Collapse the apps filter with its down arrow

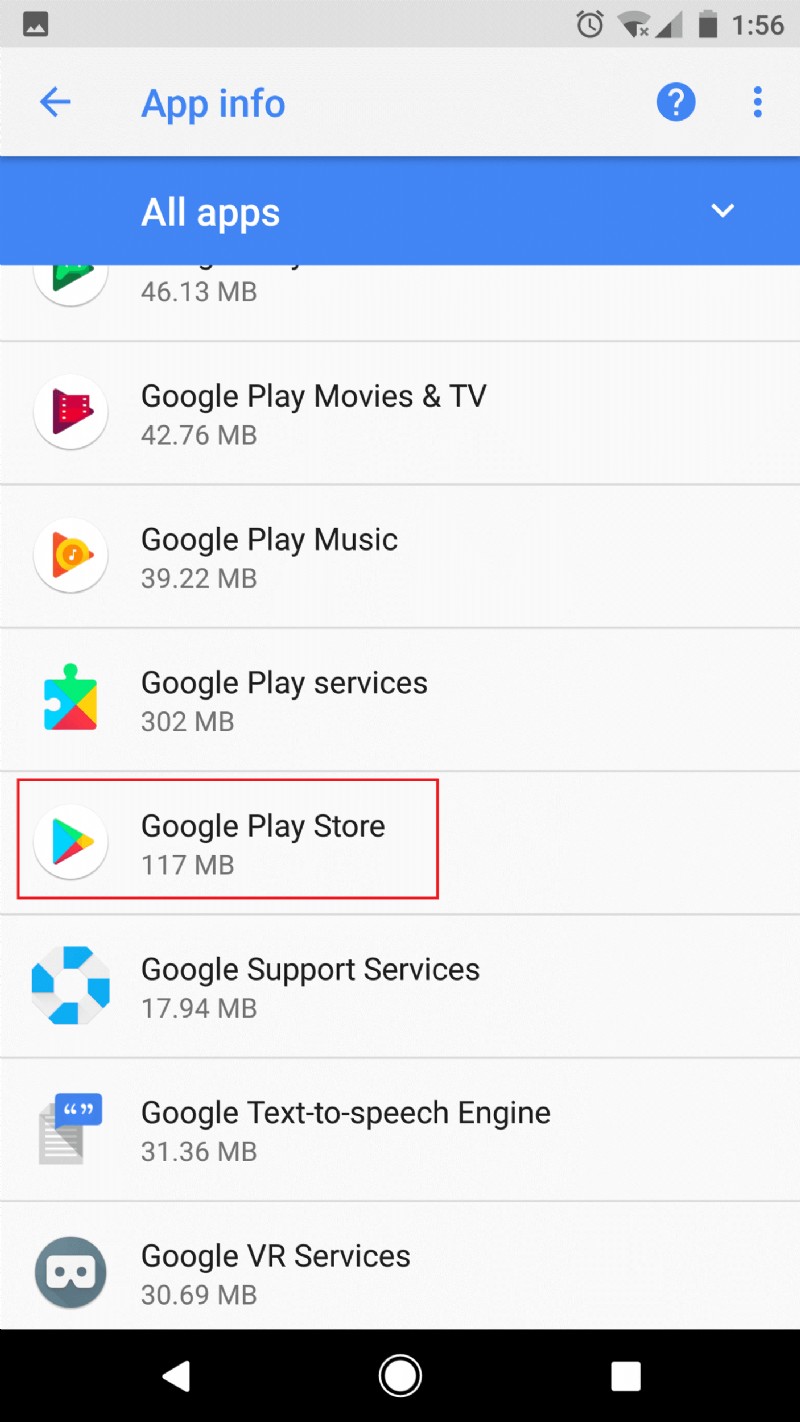tap(722, 211)
